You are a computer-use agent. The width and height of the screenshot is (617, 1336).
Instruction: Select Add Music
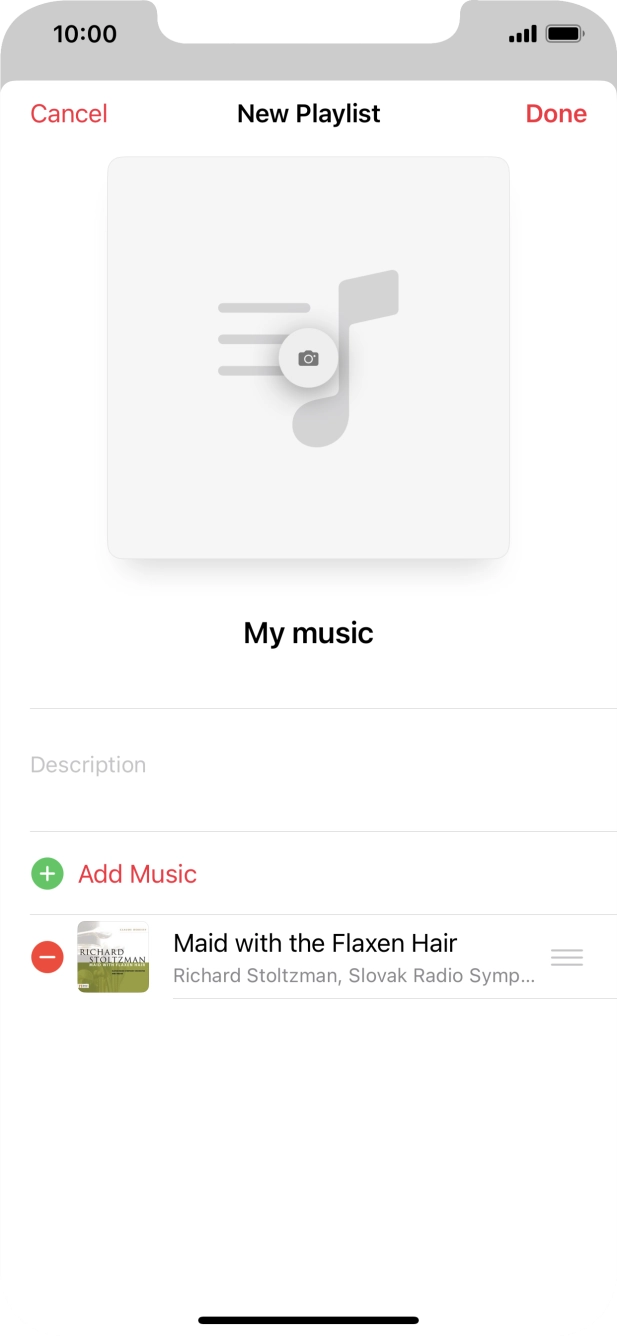(x=137, y=874)
